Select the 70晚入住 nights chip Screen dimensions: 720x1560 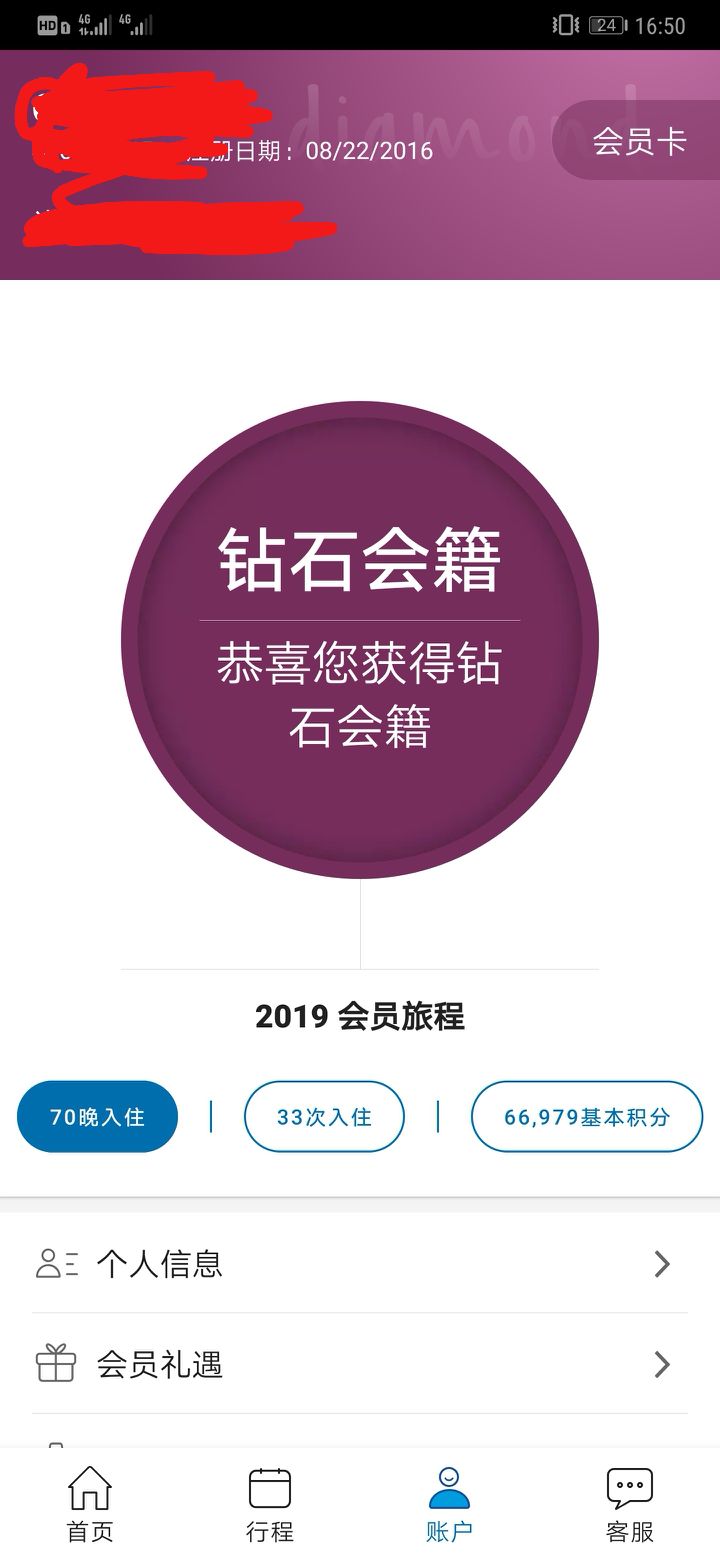coord(97,1116)
